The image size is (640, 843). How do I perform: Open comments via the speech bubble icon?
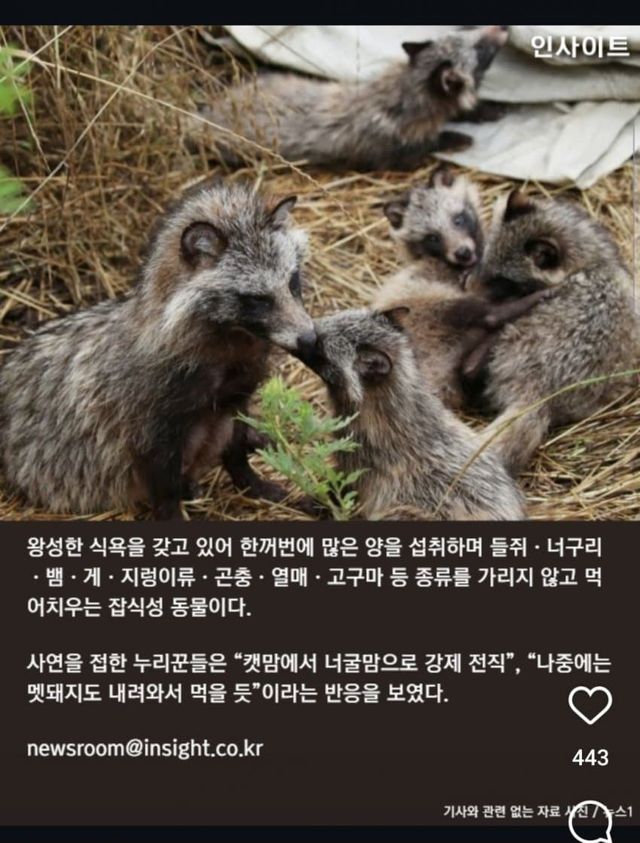(x=590, y=823)
